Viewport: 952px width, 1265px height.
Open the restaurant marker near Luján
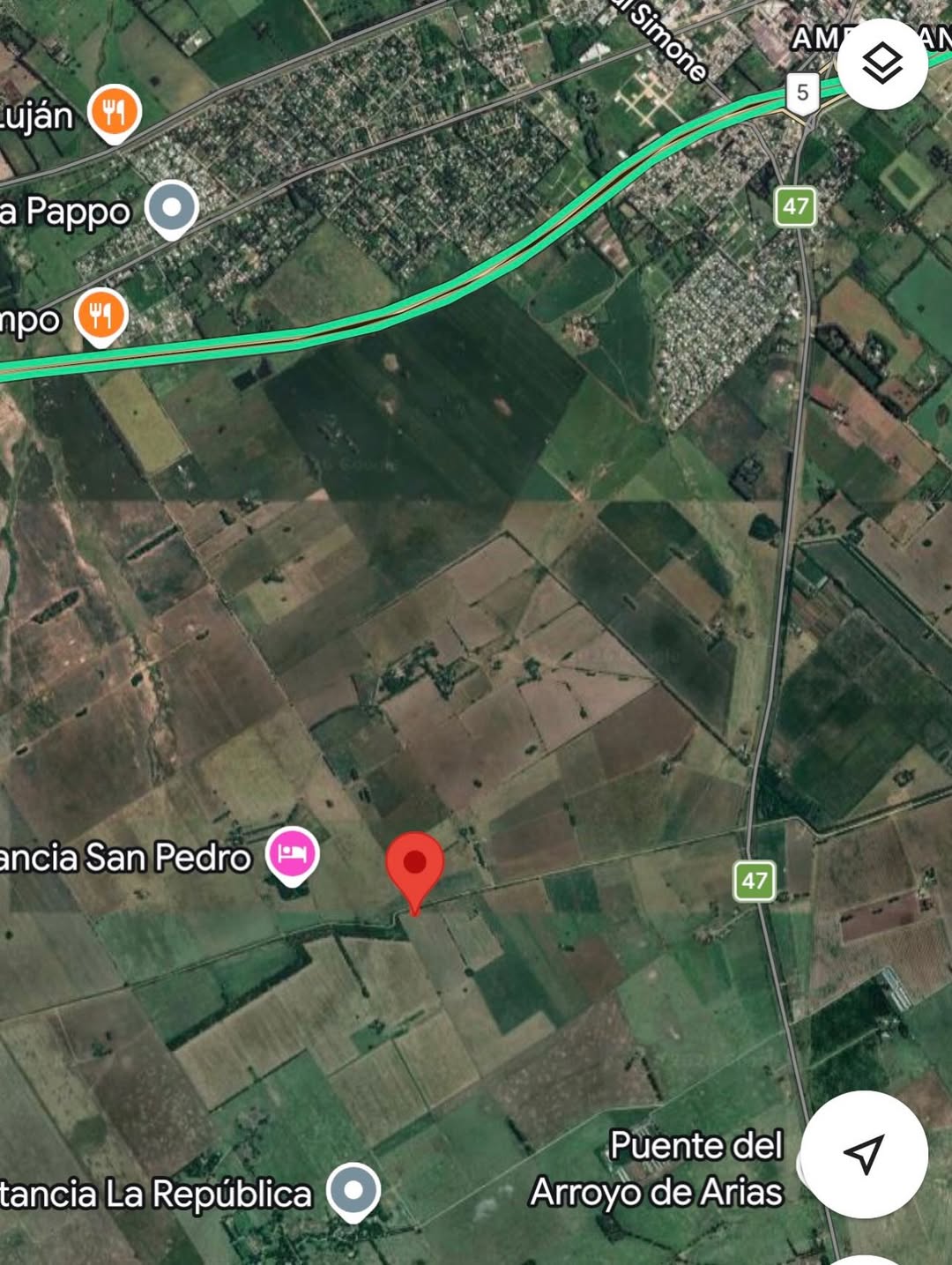point(115,112)
